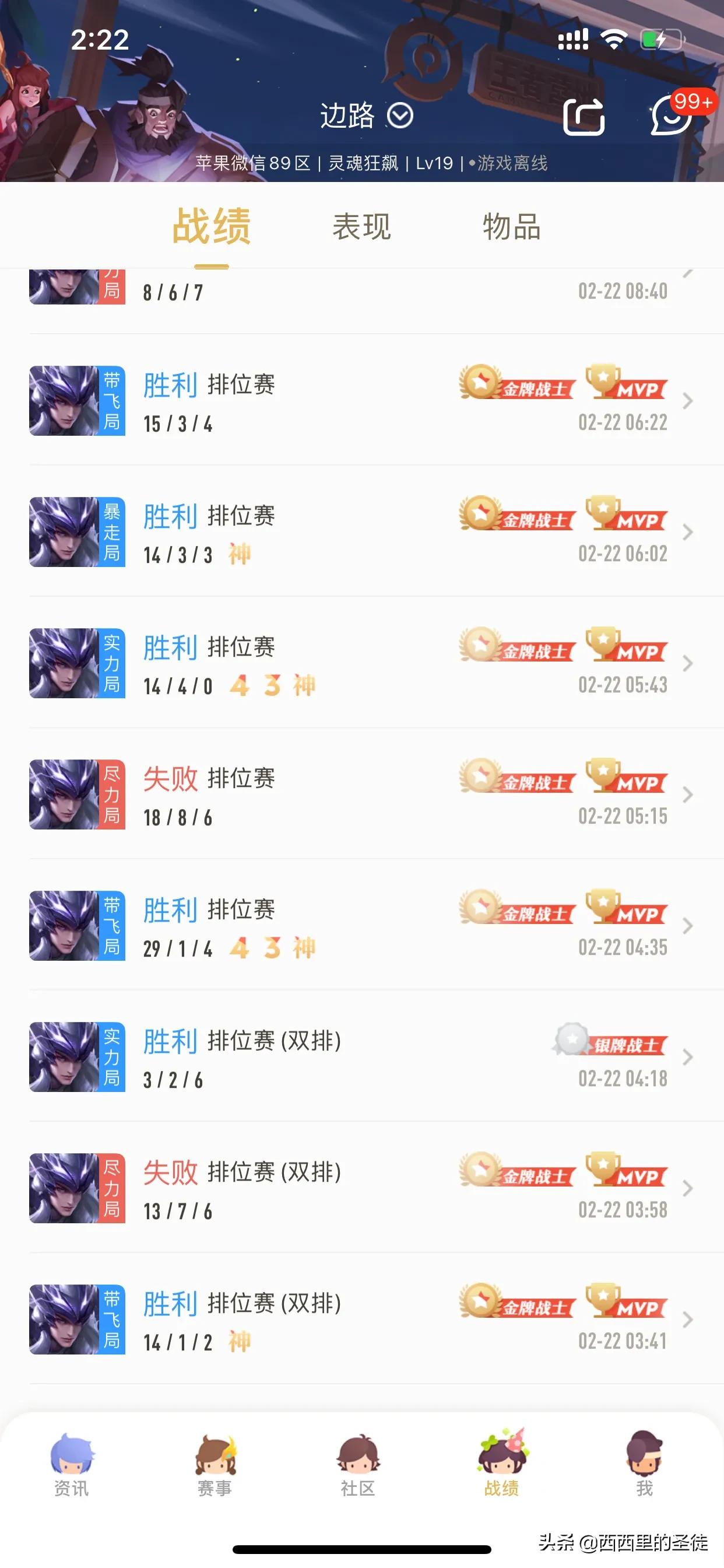Open the 边路 role dropdown
The image size is (724, 1568).
click(366, 116)
